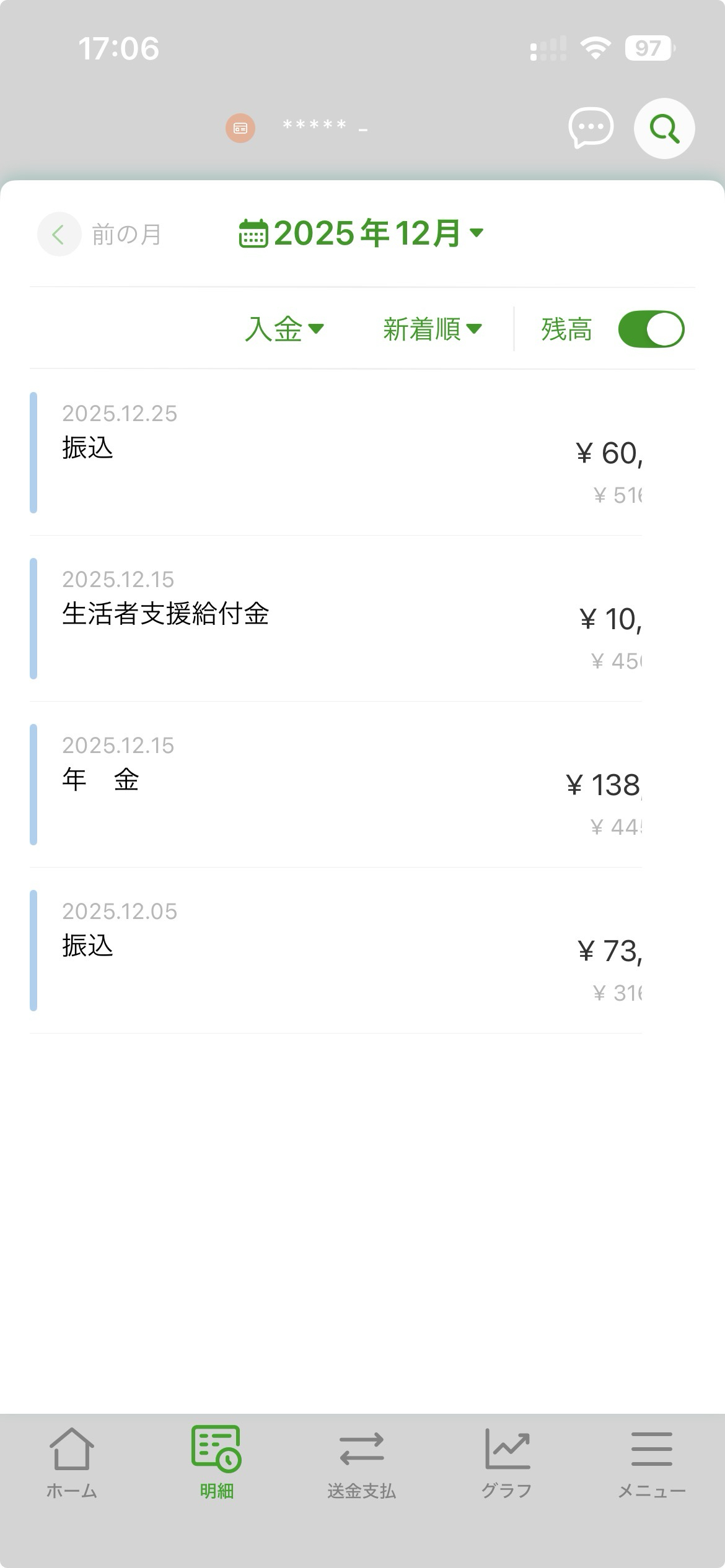
Task: Open the chat support bubble icon
Action: click(591, 128)
